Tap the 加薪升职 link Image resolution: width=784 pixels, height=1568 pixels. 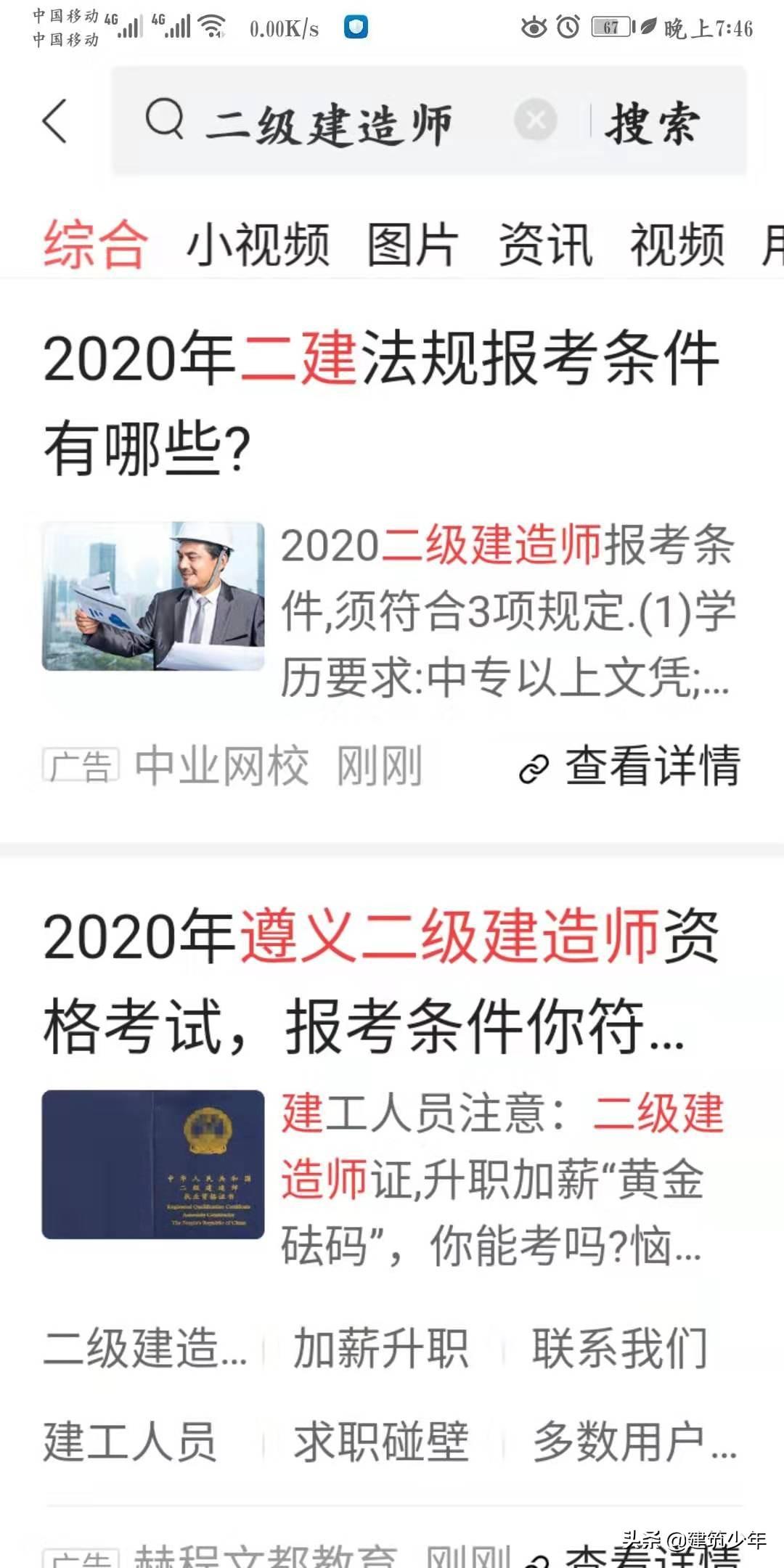[380, 1349]
